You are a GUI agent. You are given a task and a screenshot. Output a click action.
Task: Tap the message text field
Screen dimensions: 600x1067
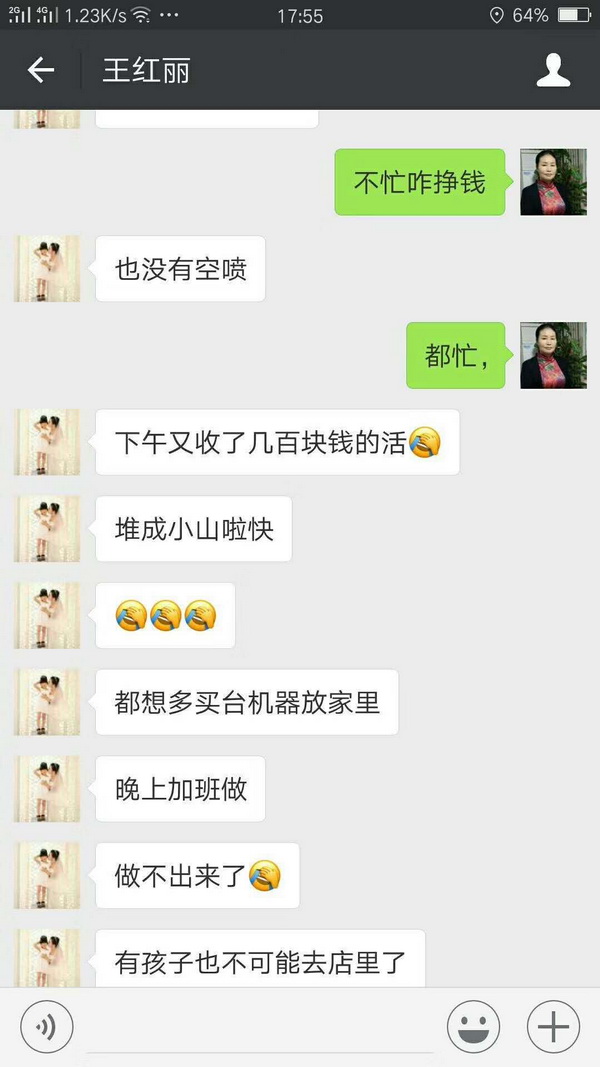coord(260,1028)
